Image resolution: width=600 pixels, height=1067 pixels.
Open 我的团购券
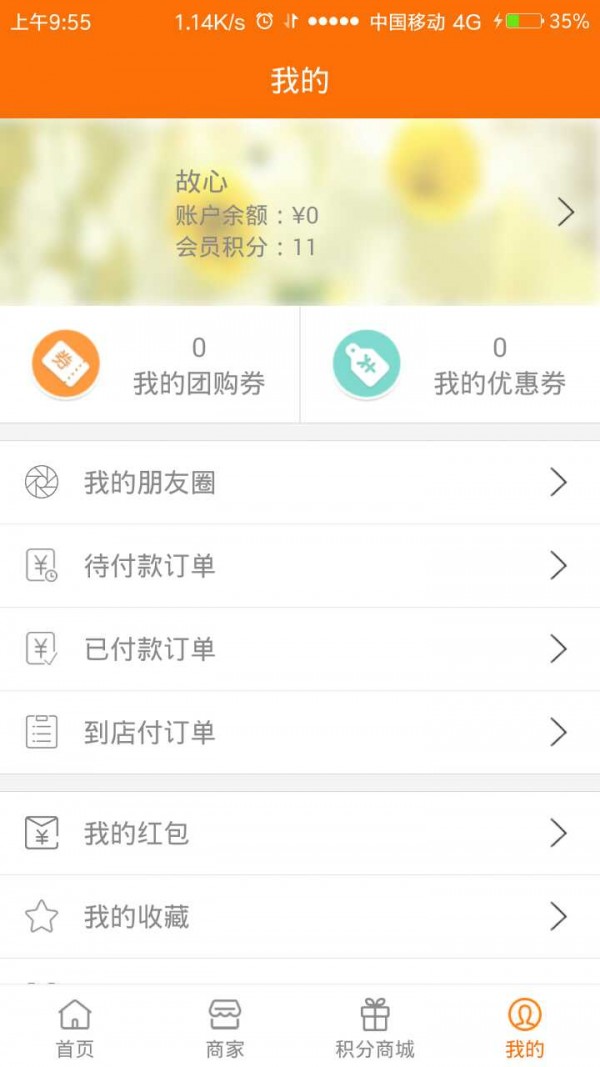tap(150, 366)
